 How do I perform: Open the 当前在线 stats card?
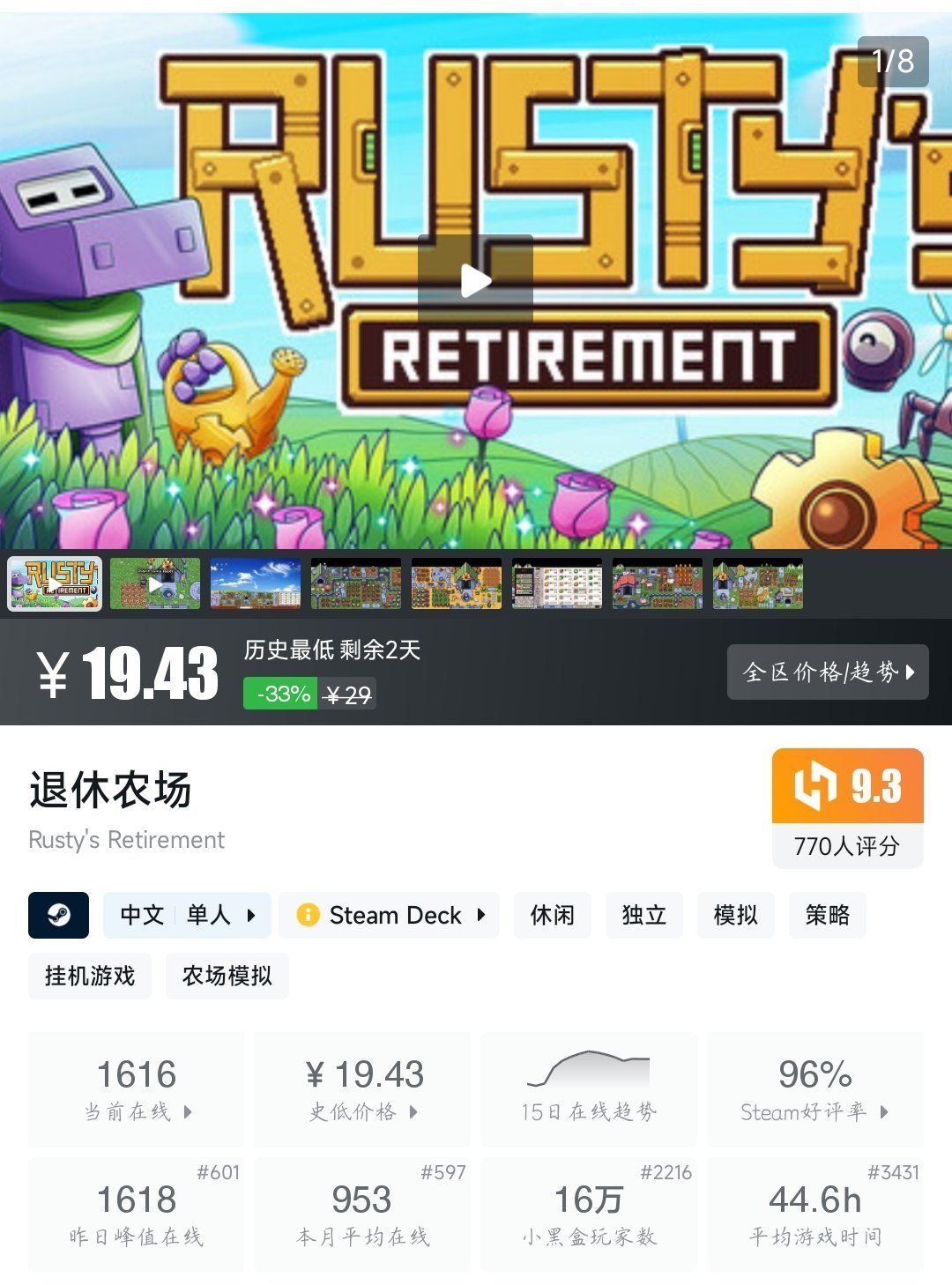click(137, 1089)
